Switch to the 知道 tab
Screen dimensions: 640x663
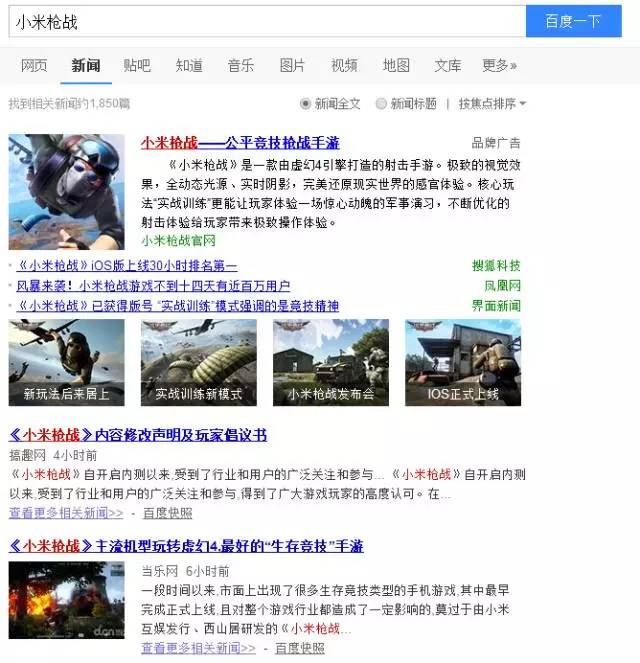click(189, 66)
